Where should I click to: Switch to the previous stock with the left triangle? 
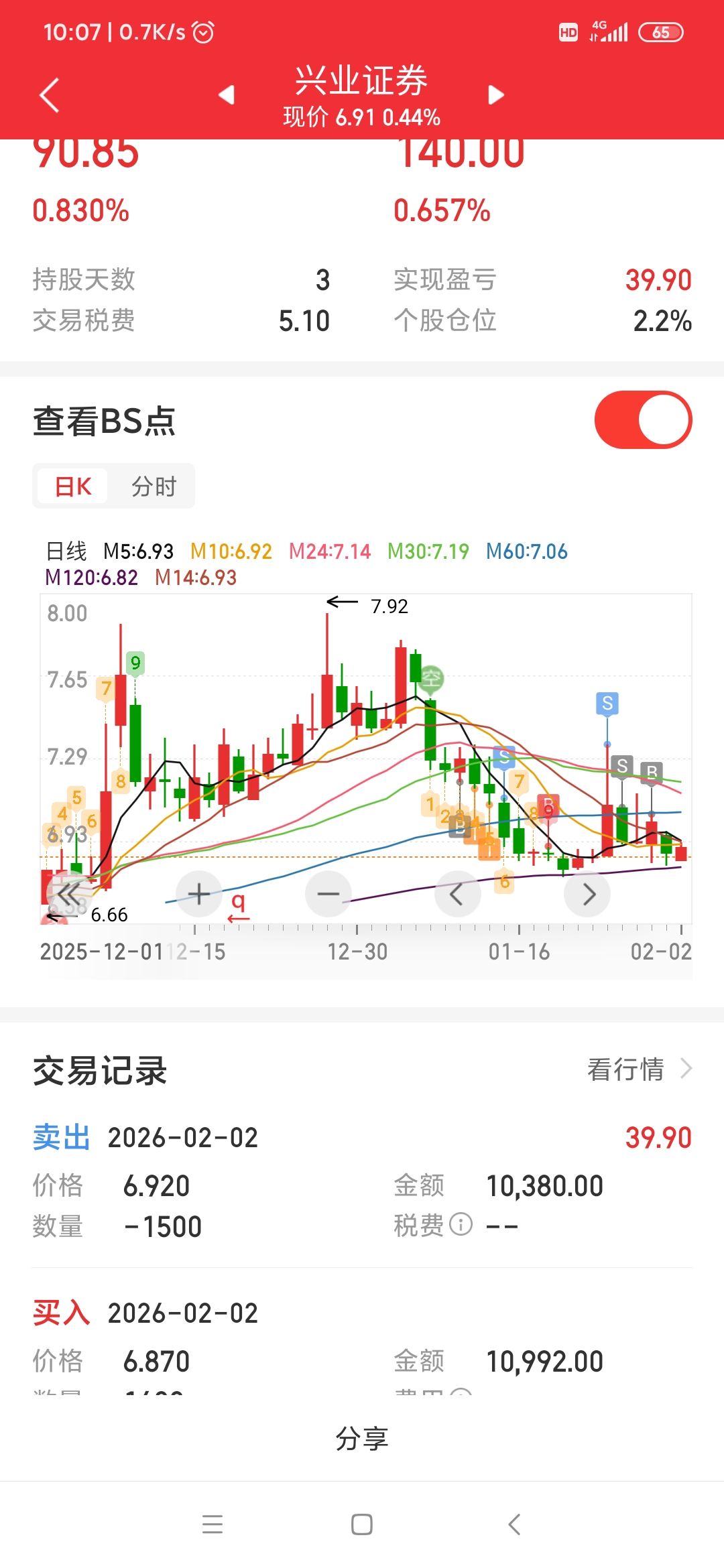click(x=227, y=95)
